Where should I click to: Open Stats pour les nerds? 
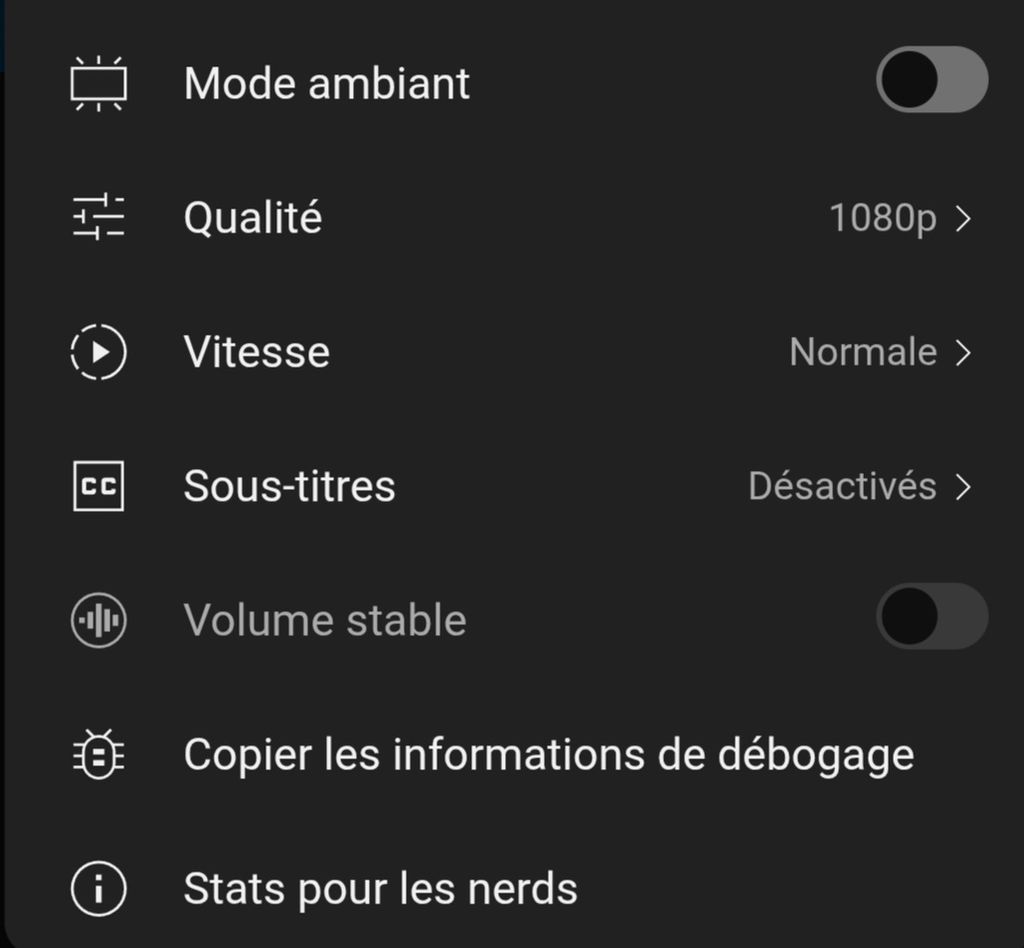[x=380, y=888]
